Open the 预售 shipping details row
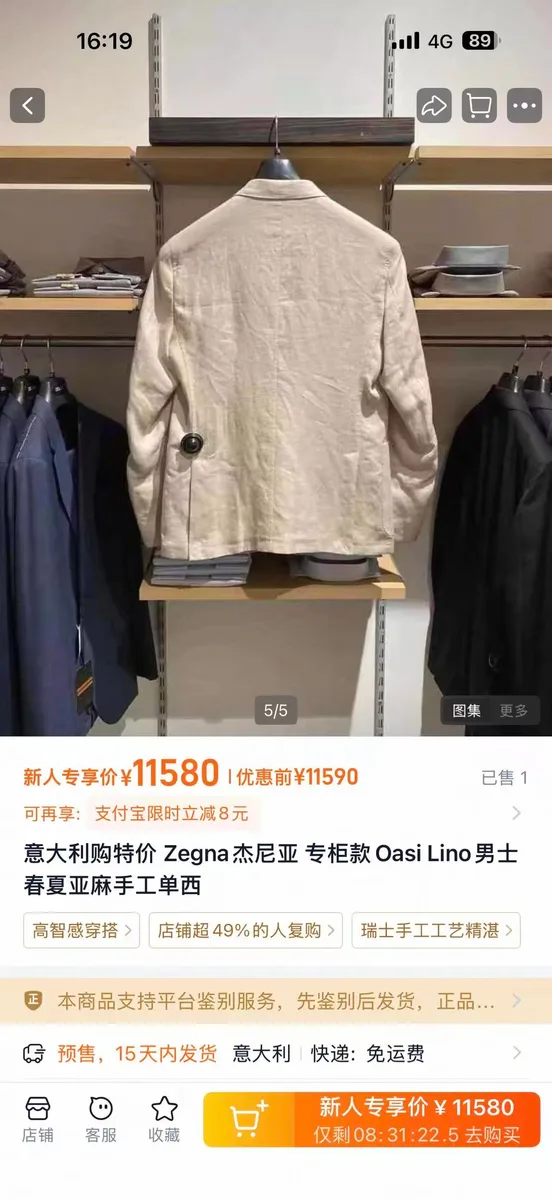552x1200 pixels. click(x=276, y=1053)
